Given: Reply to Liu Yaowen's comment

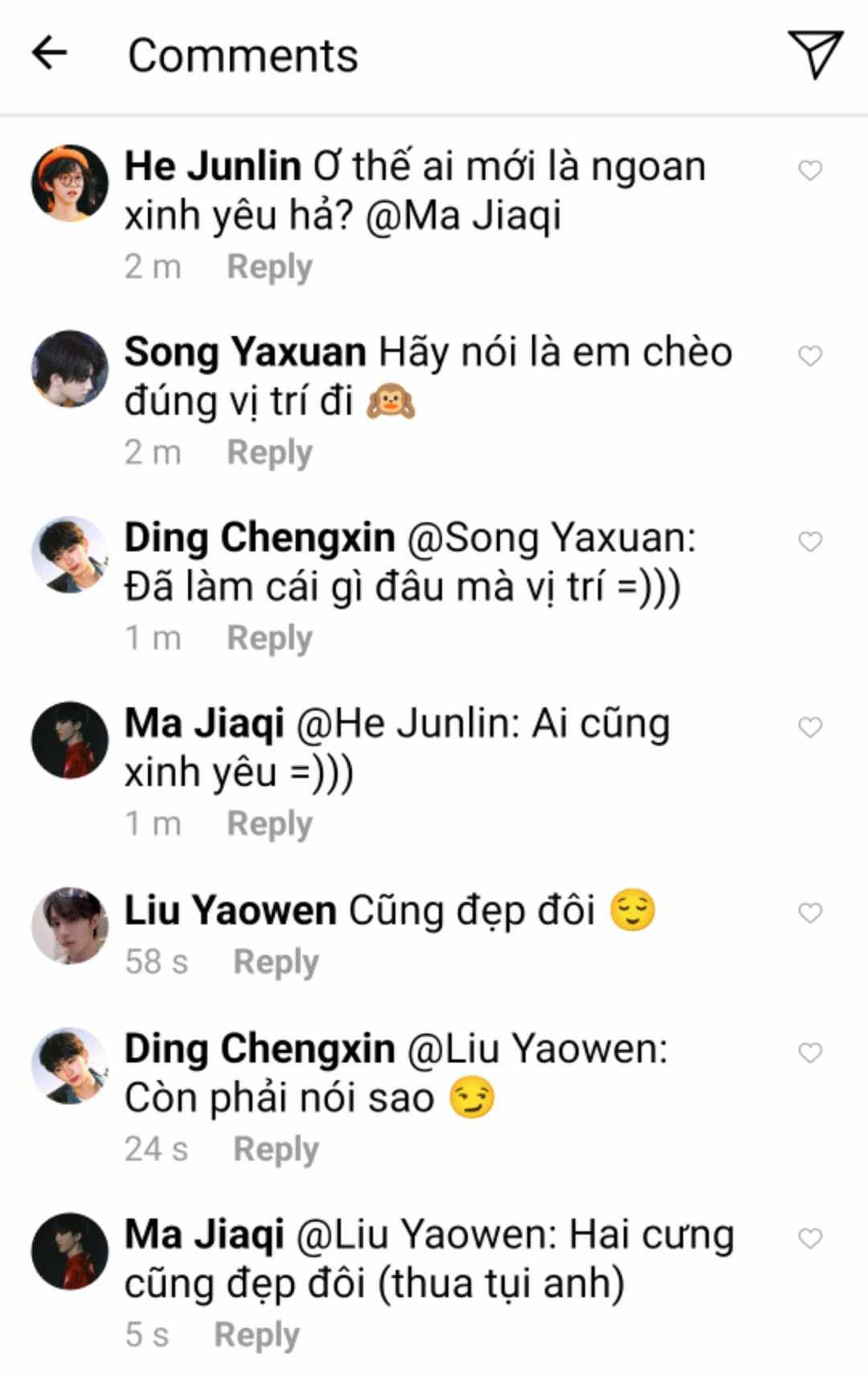Looking at the screenshot, I should (x=276, y=962).
